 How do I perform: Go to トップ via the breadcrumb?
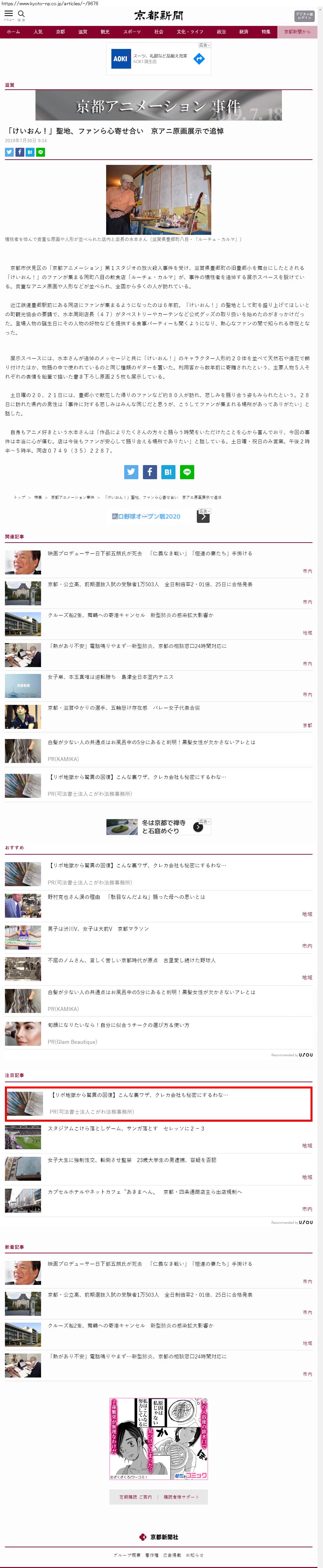(x=19, y=497)
